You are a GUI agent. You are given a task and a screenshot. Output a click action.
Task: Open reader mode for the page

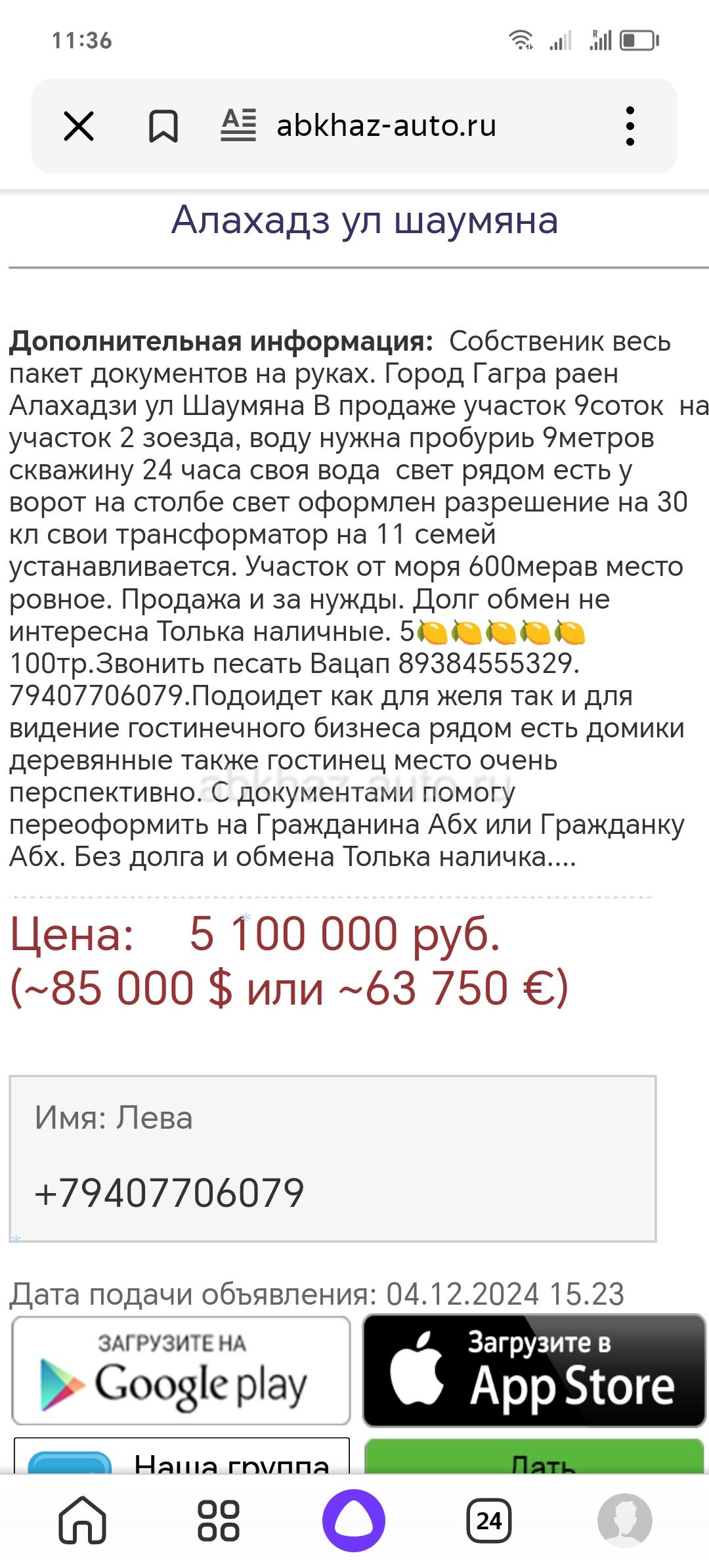(238, 125)
